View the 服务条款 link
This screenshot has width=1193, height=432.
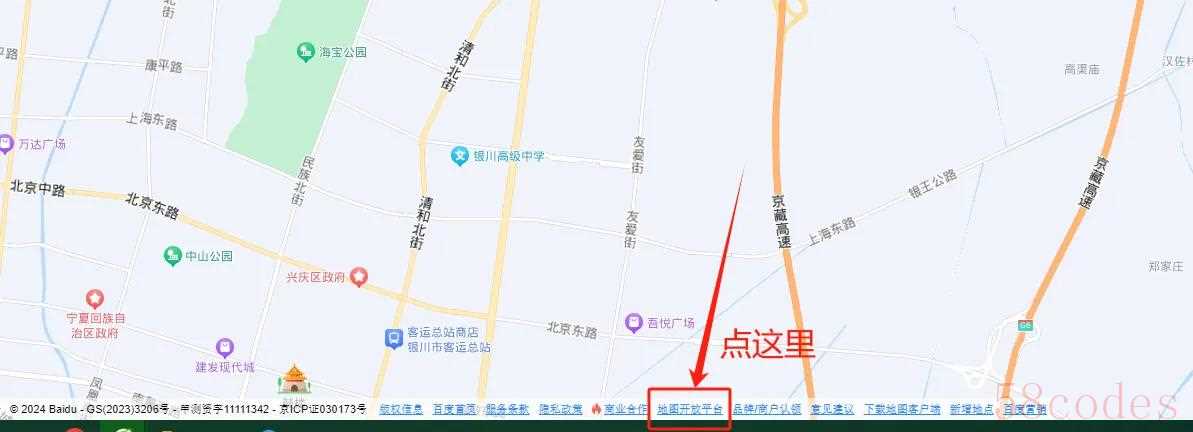click(x=507, y=409)
